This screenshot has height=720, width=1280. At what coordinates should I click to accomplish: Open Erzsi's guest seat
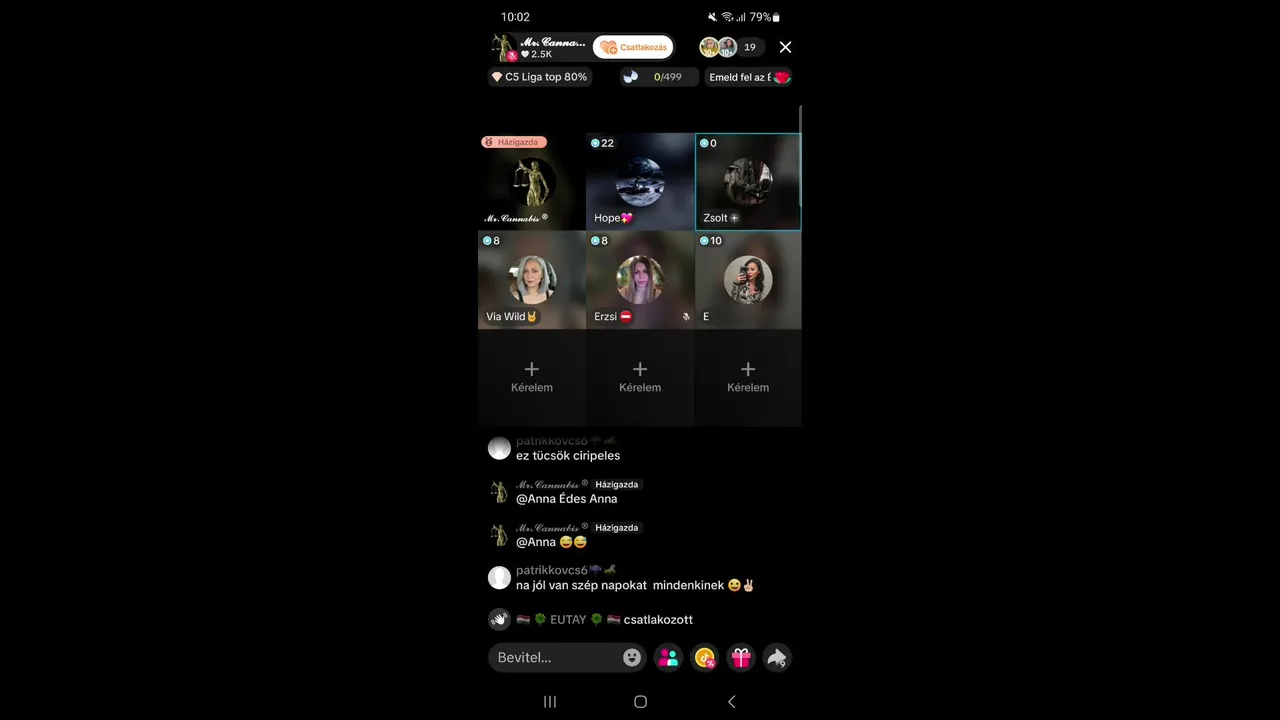pyautogui.click(x=640, y=280)
